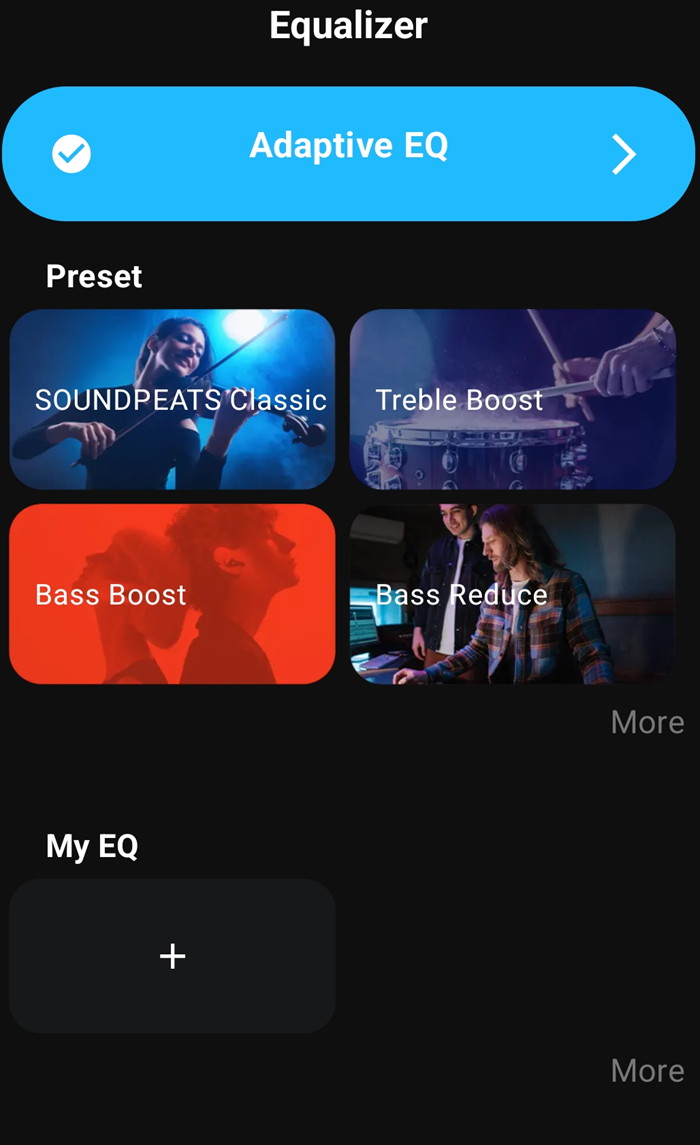This screenshot has width=700, height=1145.
Task: View more under My EQ
Action: click(647, 1071)
